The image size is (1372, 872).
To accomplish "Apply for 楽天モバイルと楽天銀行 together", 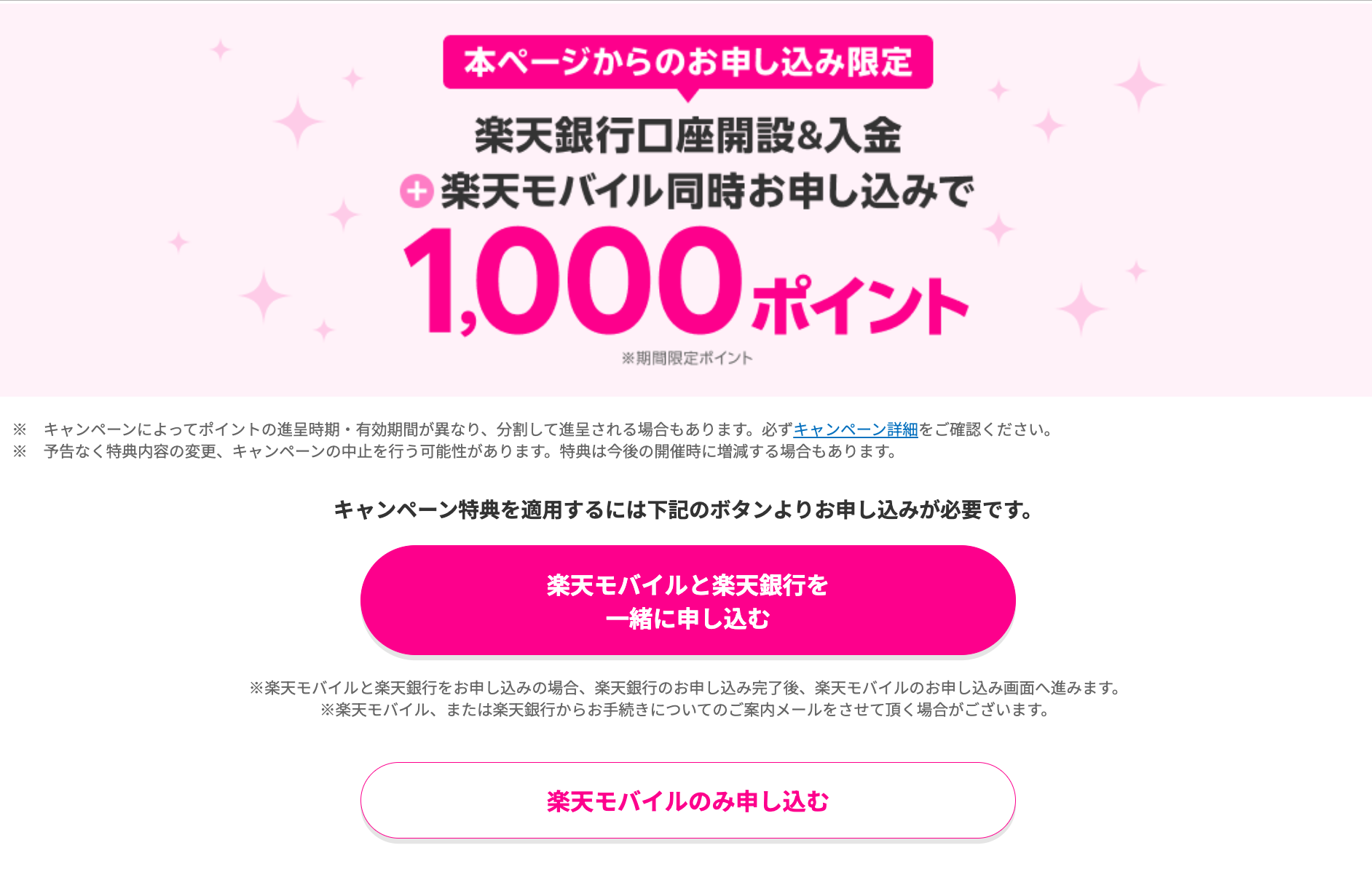I will tap(687, 601).
